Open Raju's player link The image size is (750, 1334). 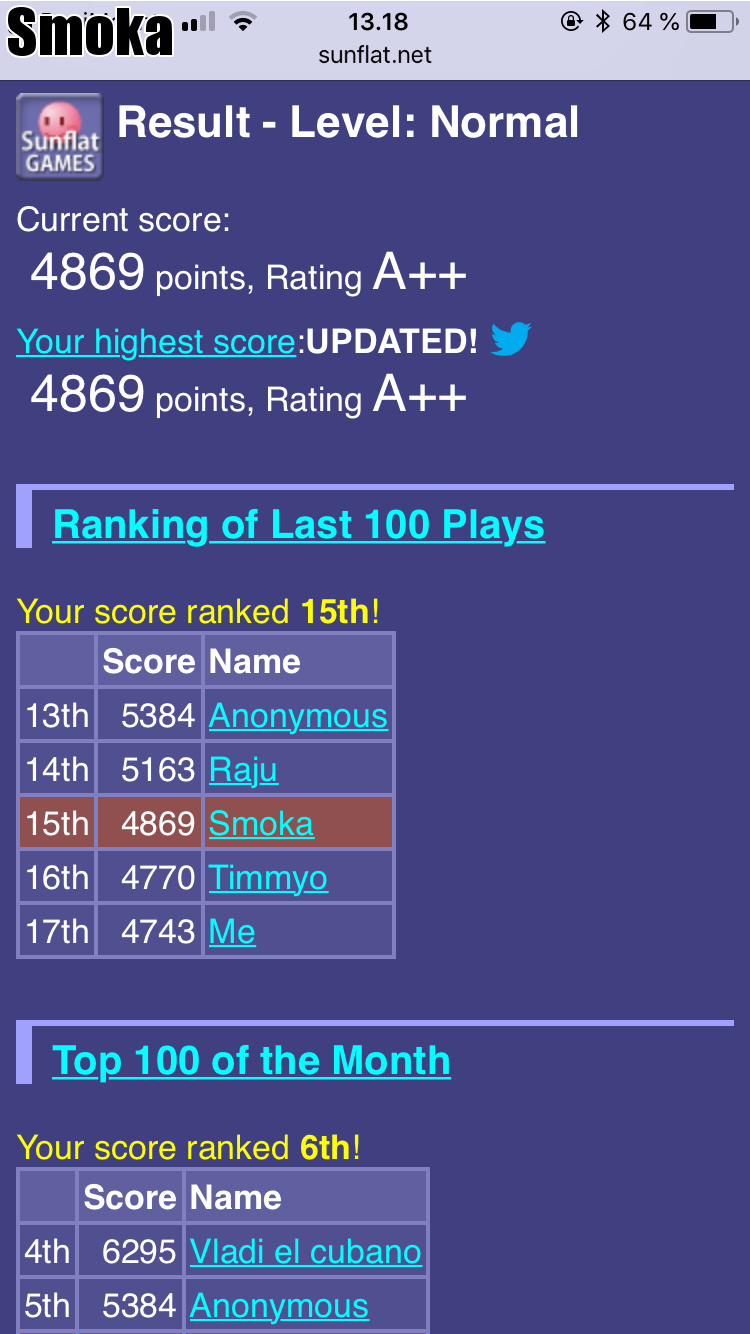243,770
